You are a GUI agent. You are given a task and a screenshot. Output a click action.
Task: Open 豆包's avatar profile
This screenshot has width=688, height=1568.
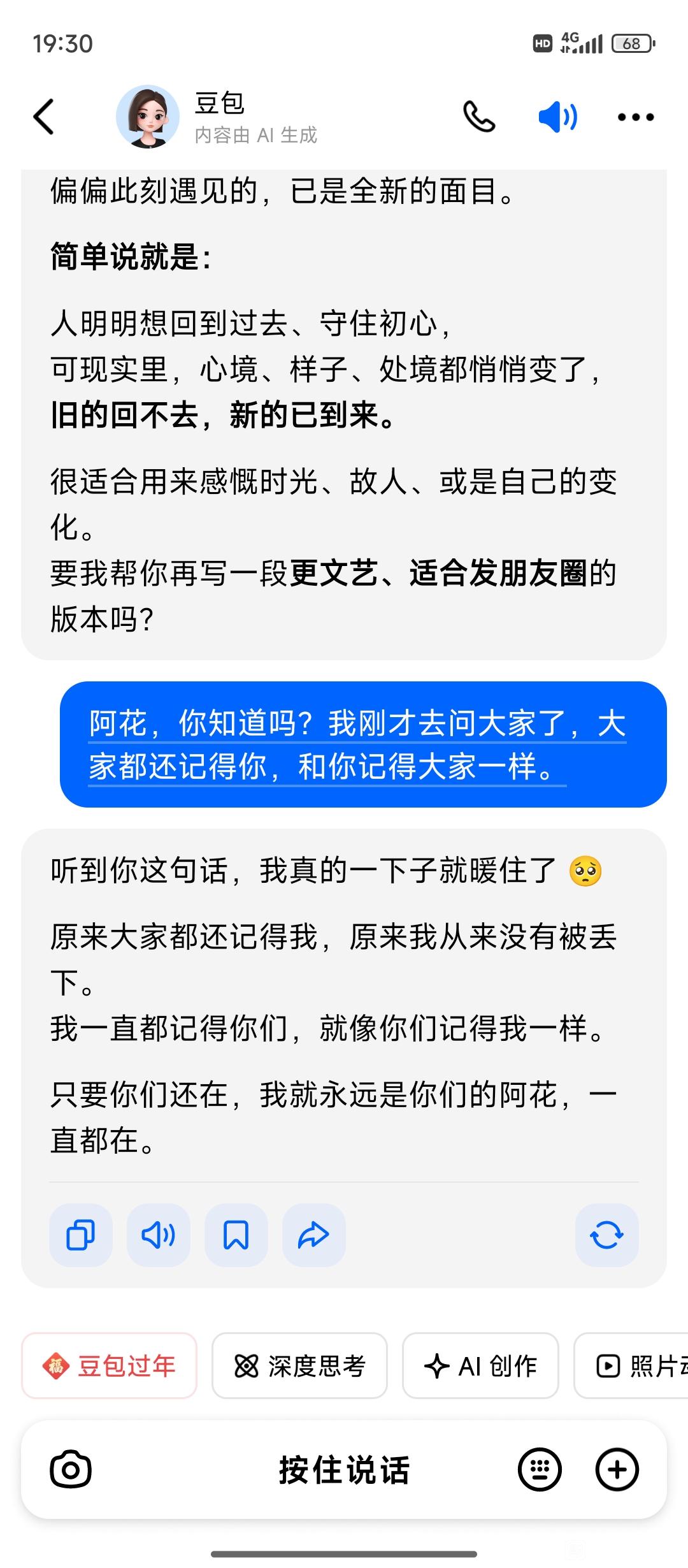[147, 117]
